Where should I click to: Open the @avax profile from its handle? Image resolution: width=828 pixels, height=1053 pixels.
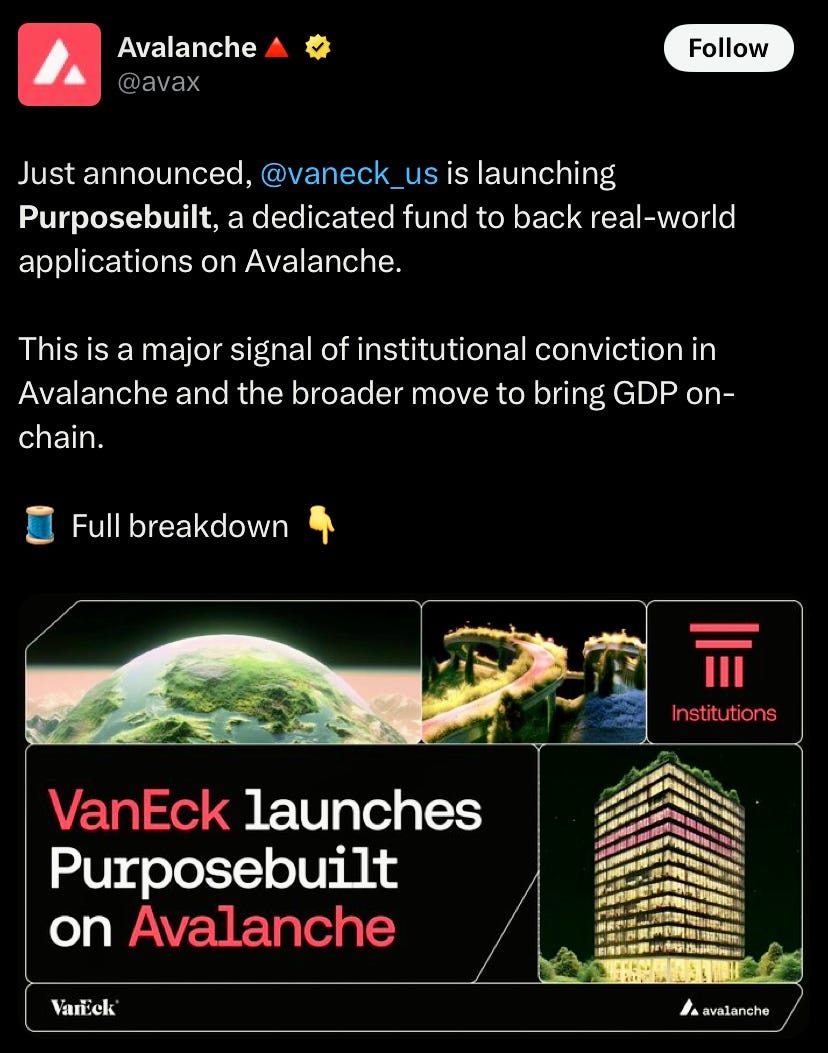[159, 82]
